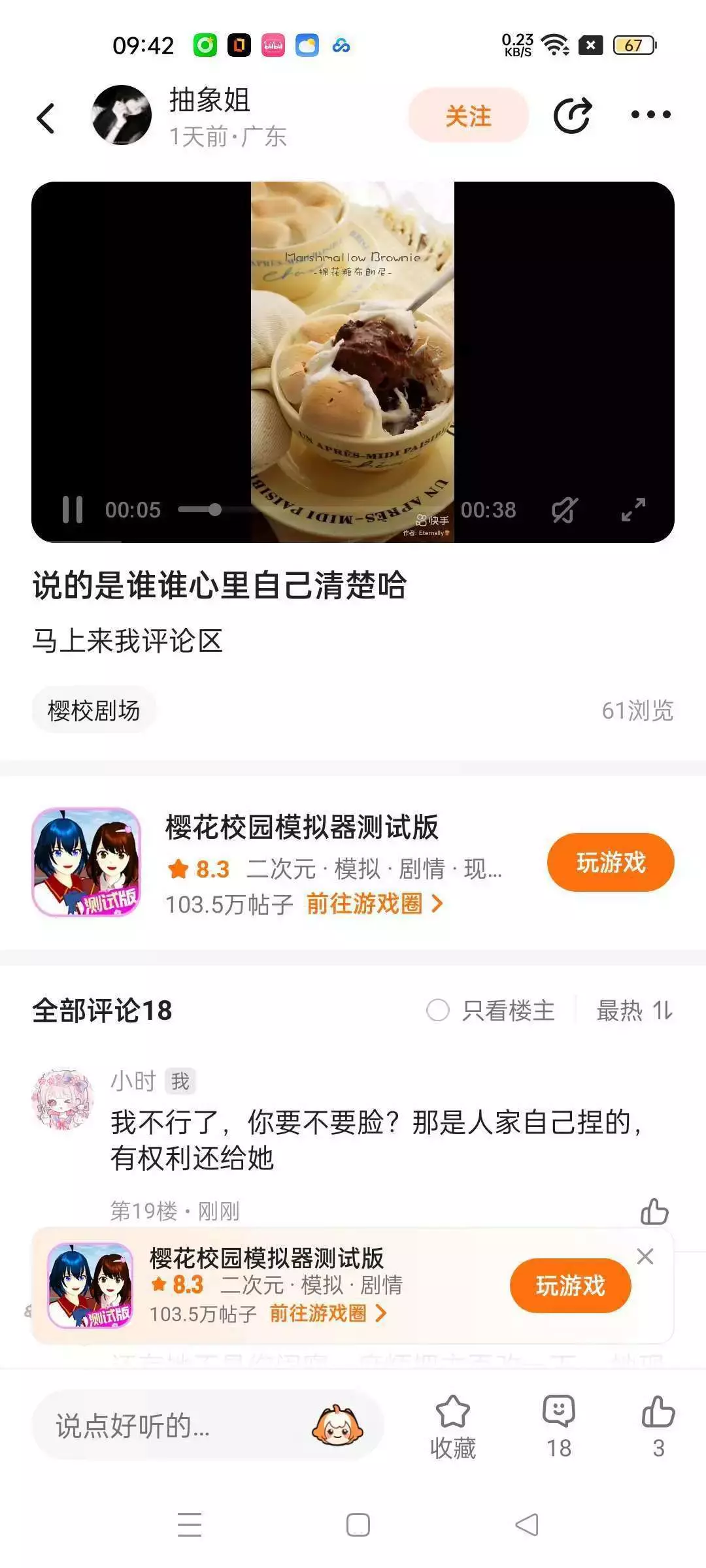Dismiss the floating game banner
The width and height of the screenshot is (706, 1568).
[645, 1256]
